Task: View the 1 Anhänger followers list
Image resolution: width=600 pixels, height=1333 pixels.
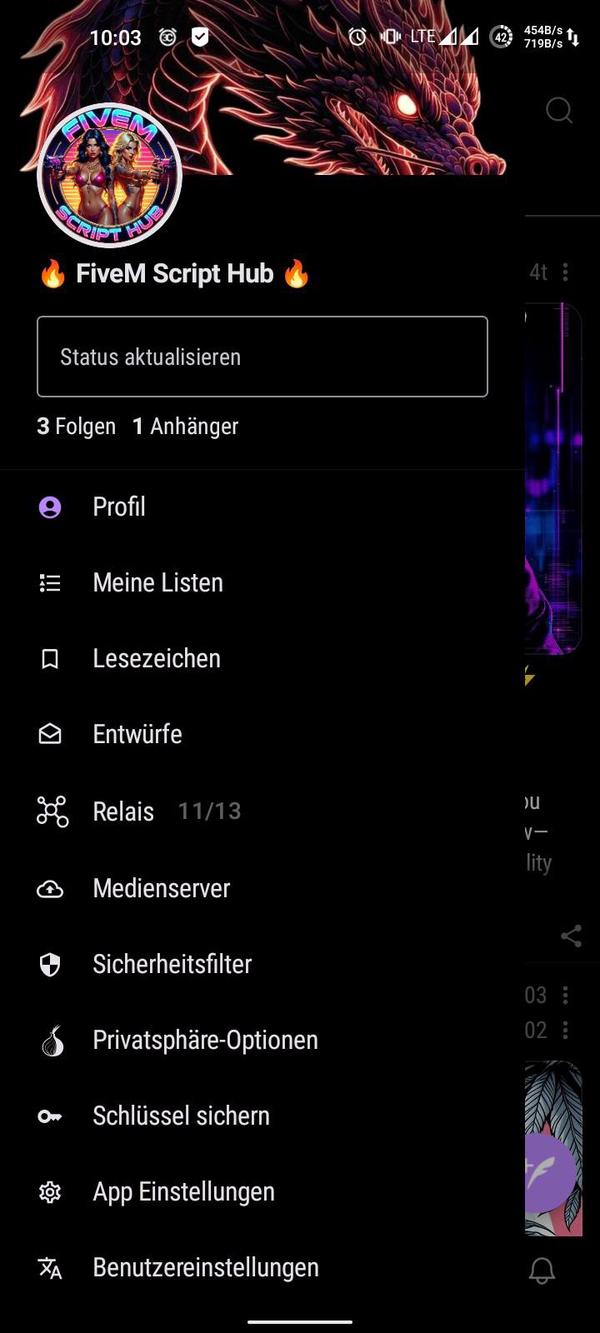Action: point(186,427)
